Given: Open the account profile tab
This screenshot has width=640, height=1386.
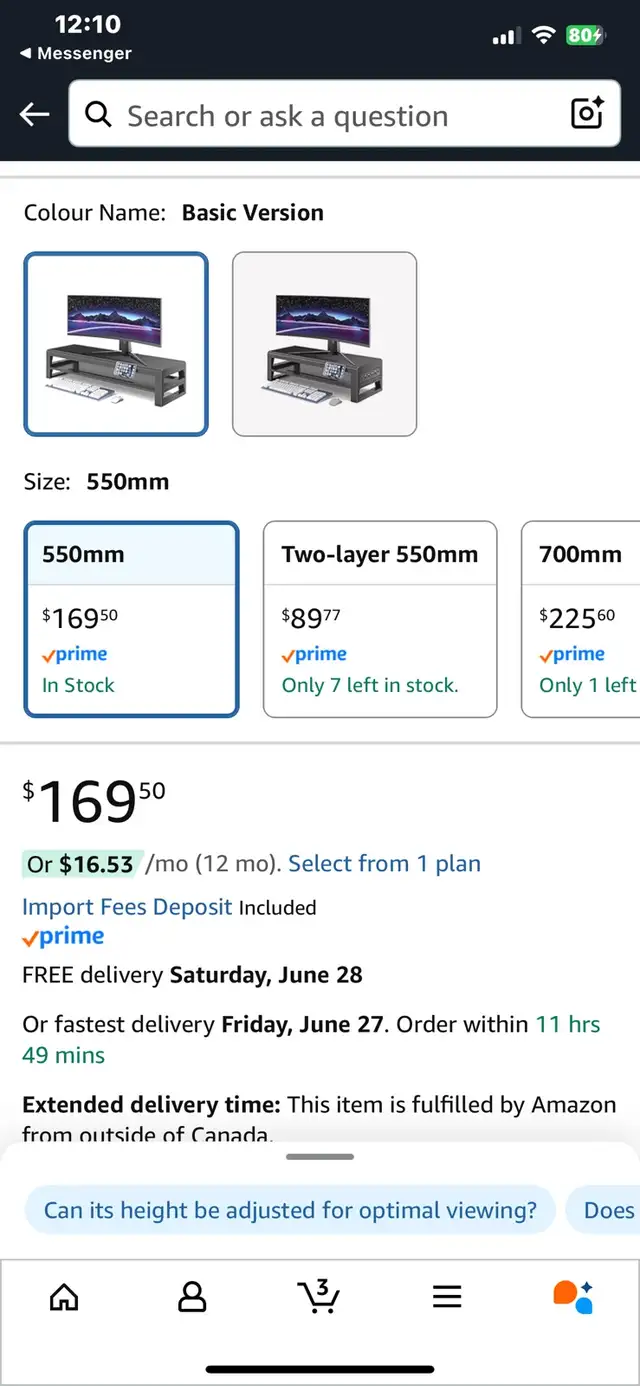Looking at the screenshot, I should pos(191,1297).
